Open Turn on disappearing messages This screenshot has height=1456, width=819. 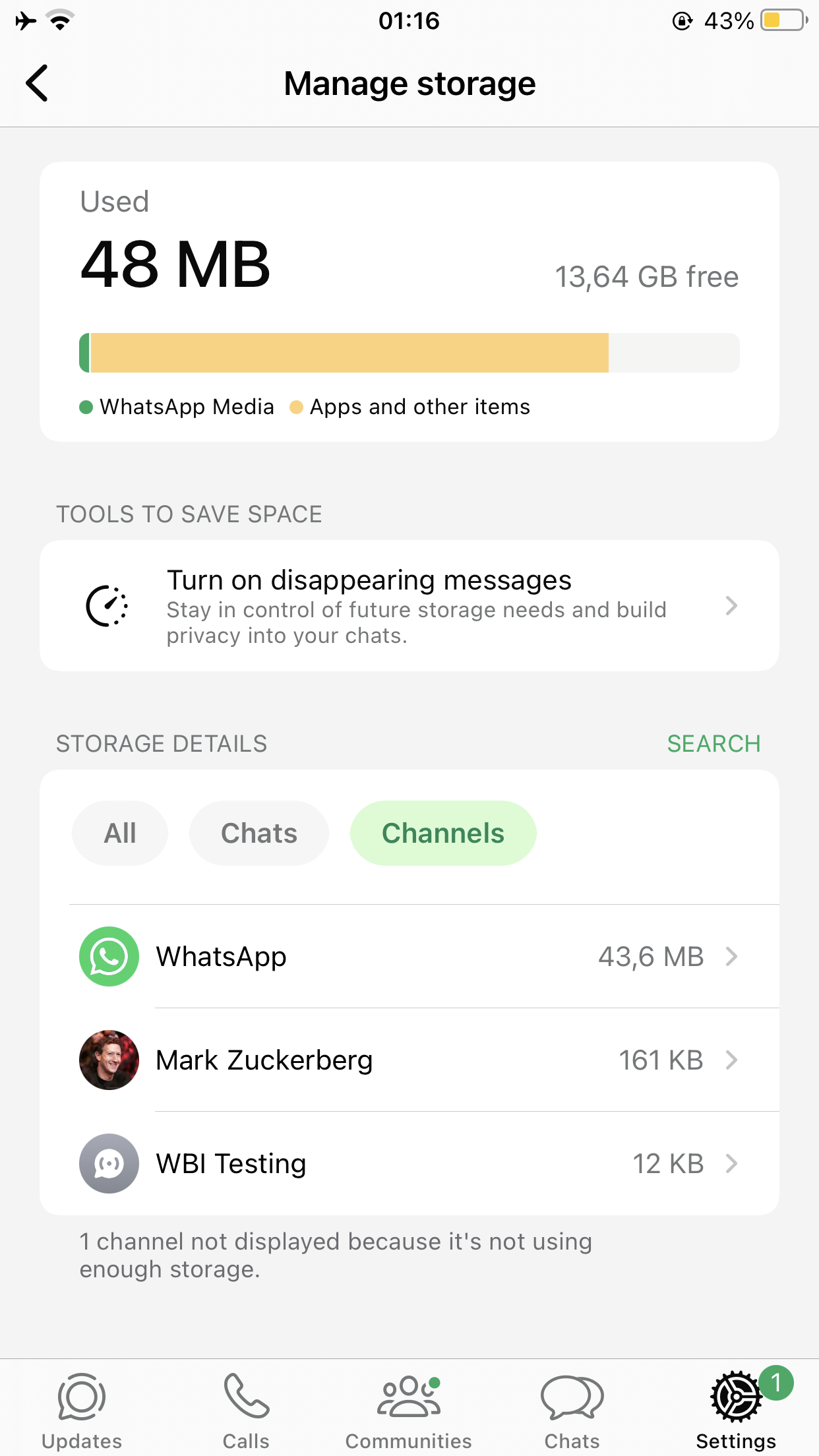point(409,605)
